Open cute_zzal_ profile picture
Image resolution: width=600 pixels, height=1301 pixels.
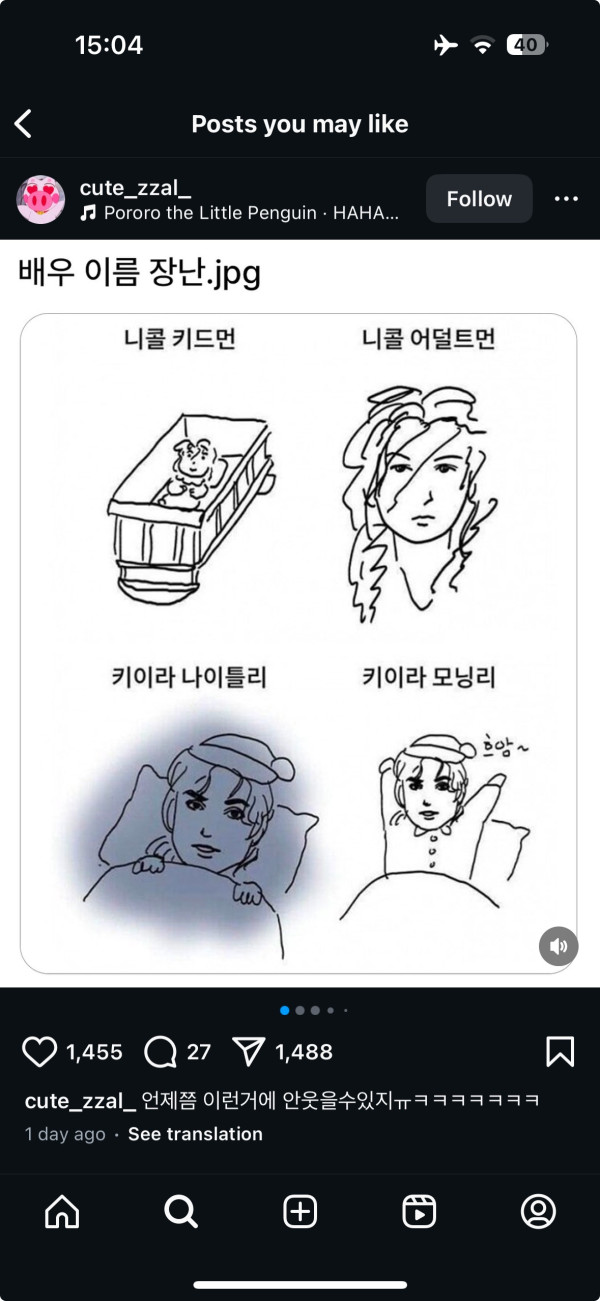41,199
